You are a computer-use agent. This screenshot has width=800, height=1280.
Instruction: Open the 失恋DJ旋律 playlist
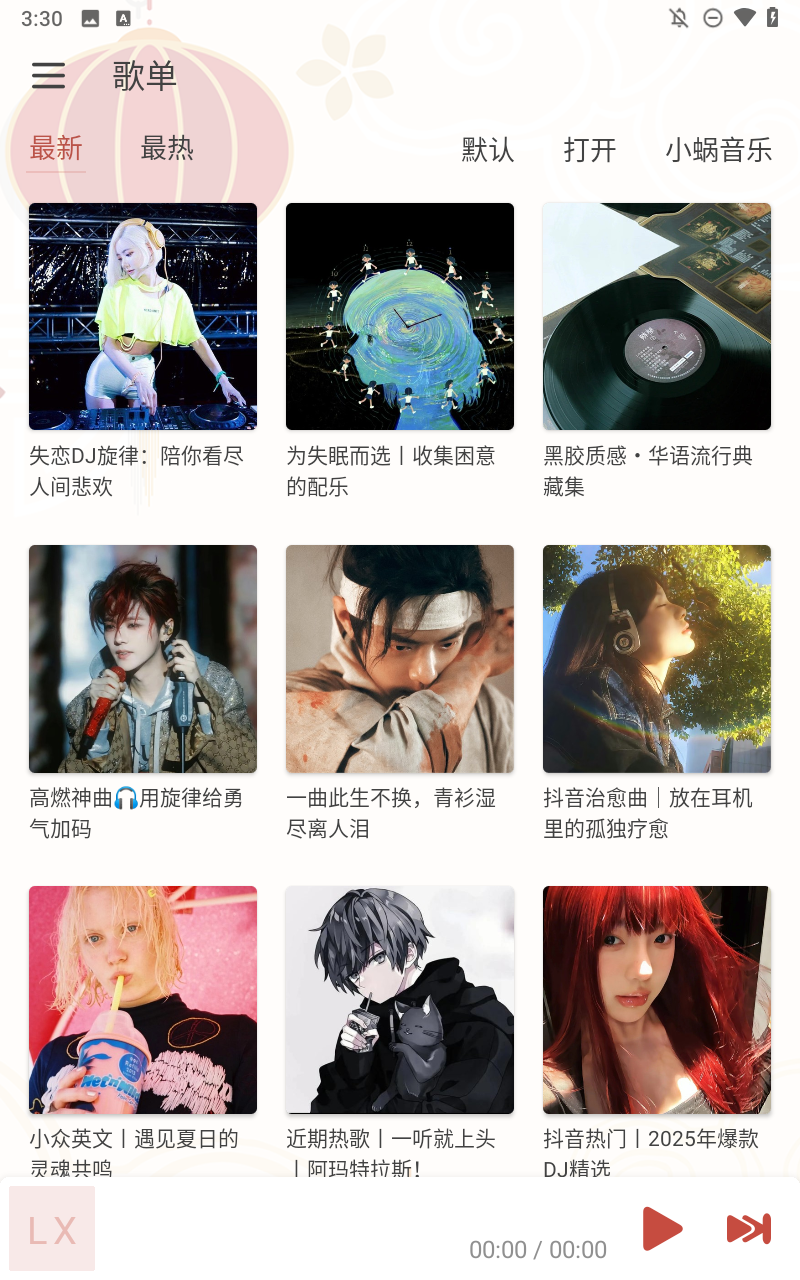click(x=143, y=317)
